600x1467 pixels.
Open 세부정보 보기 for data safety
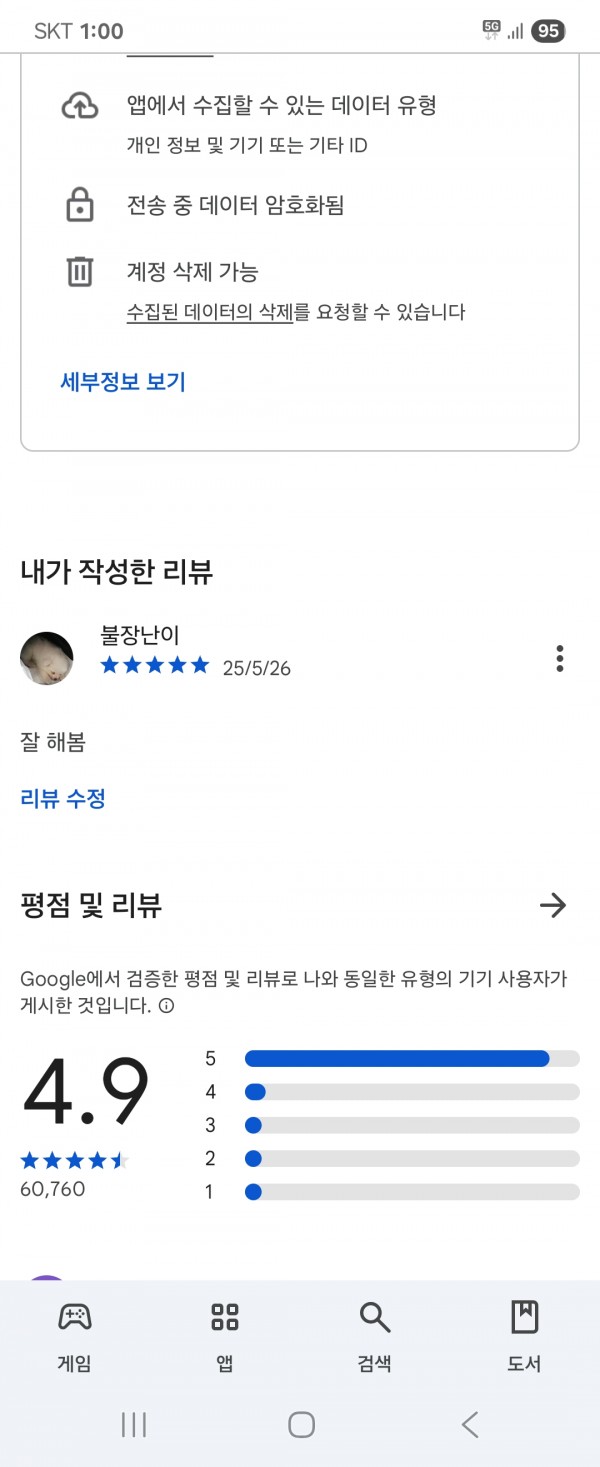123,382
